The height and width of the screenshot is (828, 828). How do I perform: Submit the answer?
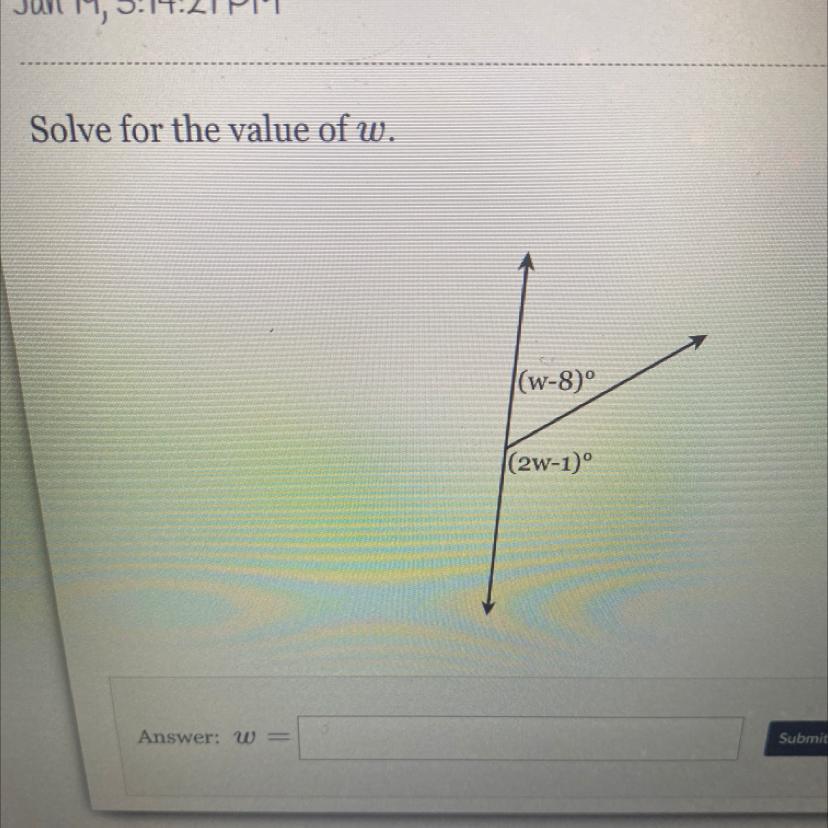pyautogui.click(x=796, y=738)
